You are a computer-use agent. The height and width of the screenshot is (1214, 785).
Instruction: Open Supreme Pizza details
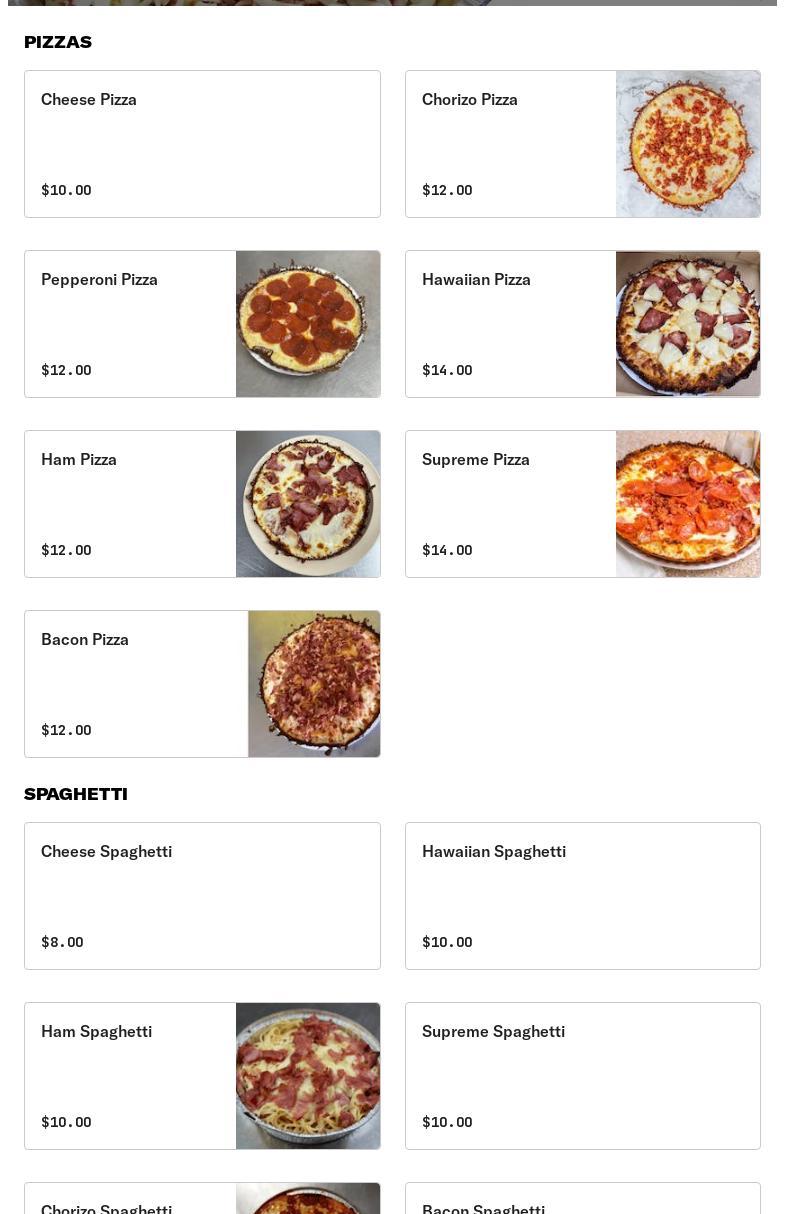point(582,504)
